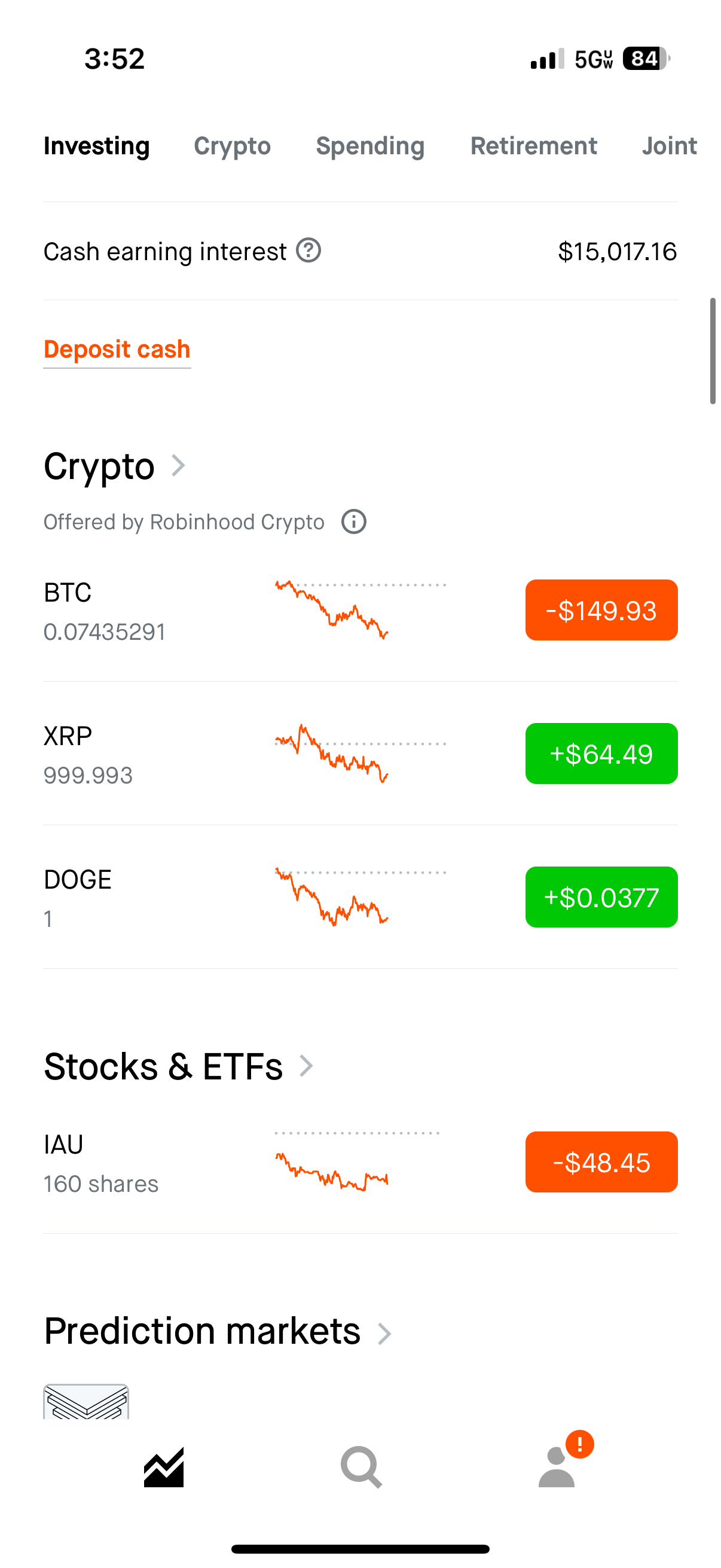Screen dimensions: 721x1568
Task: Select the Joint account tab
Action: pos(668,146)
